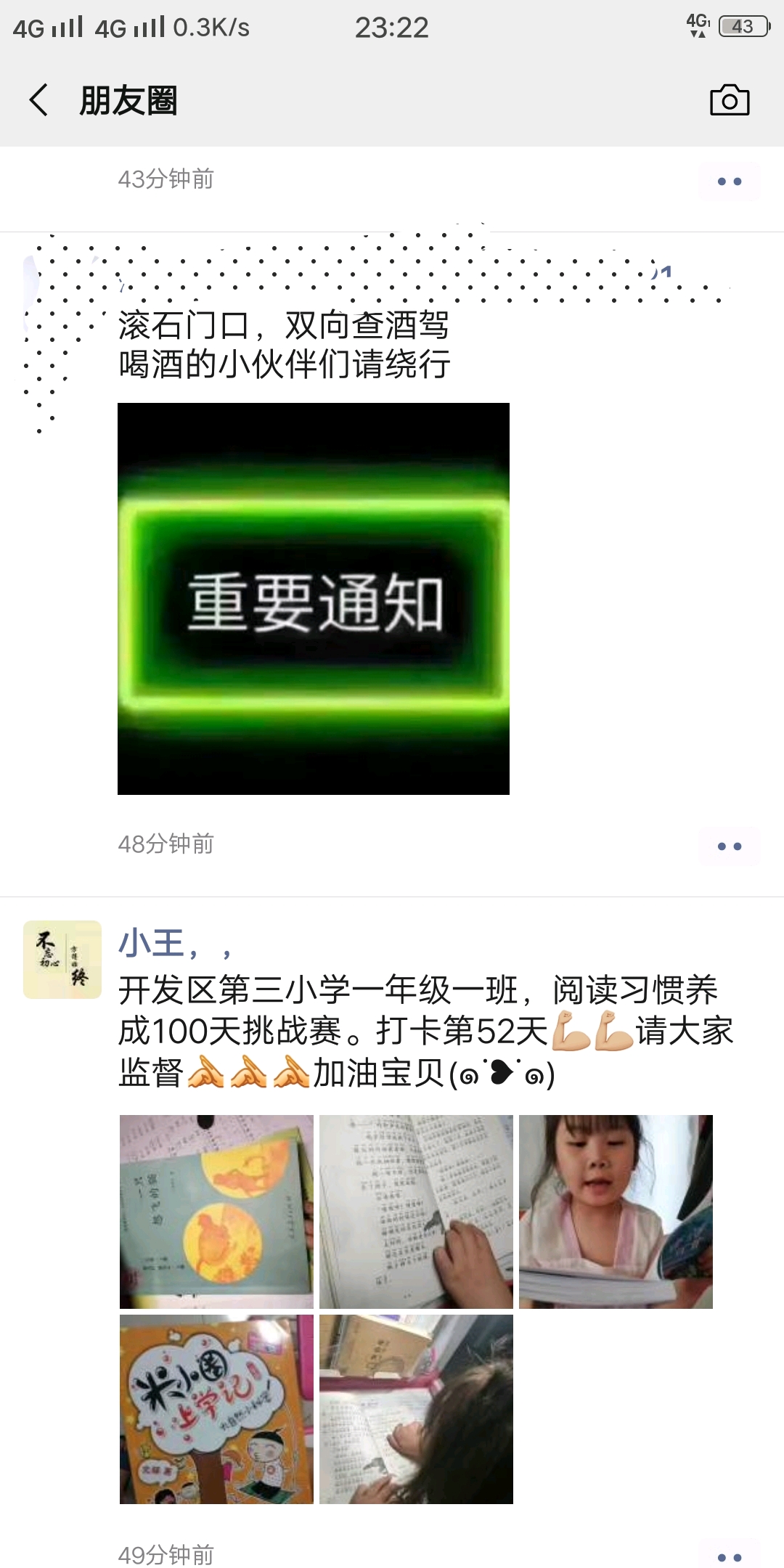This screenshot has width=784, height=1568.
Task: View the open book page photo
Action: point(416,1212)
